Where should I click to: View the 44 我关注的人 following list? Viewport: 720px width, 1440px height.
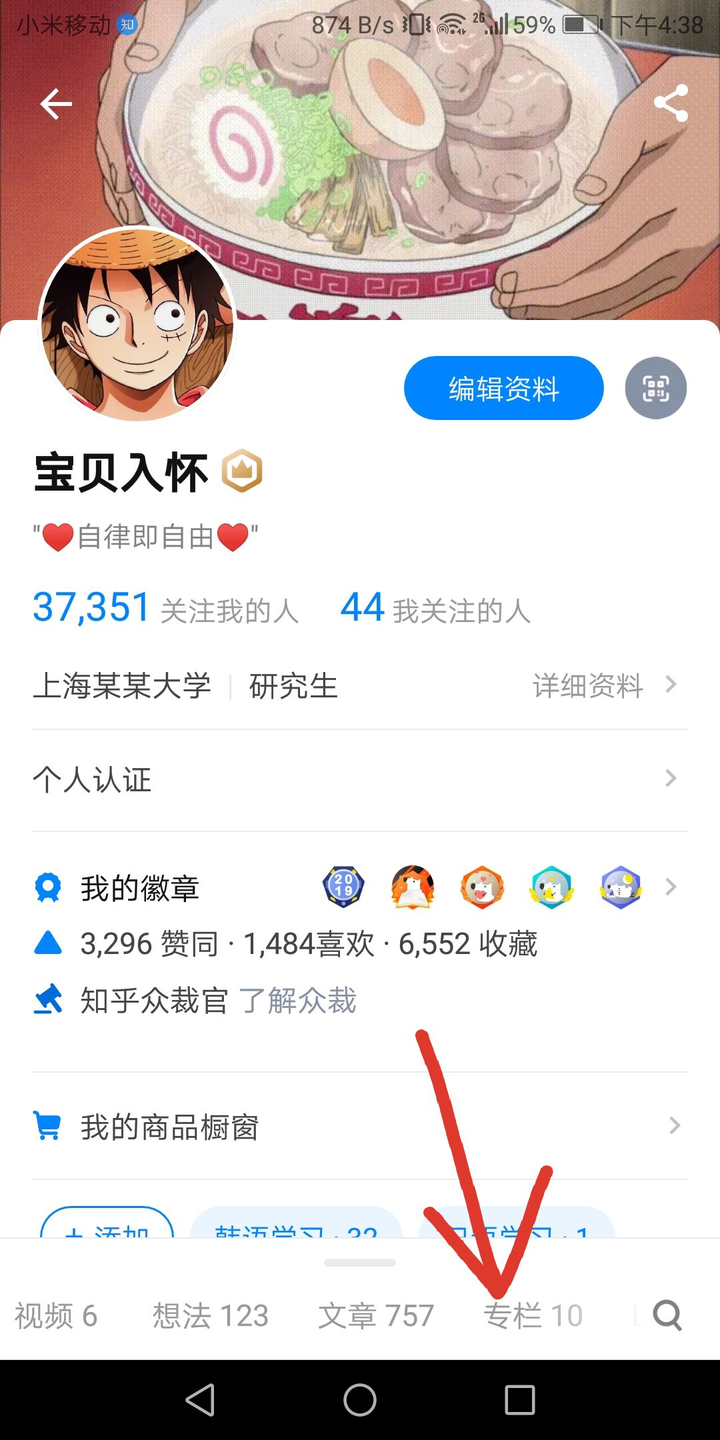click(x=435, y=608)
